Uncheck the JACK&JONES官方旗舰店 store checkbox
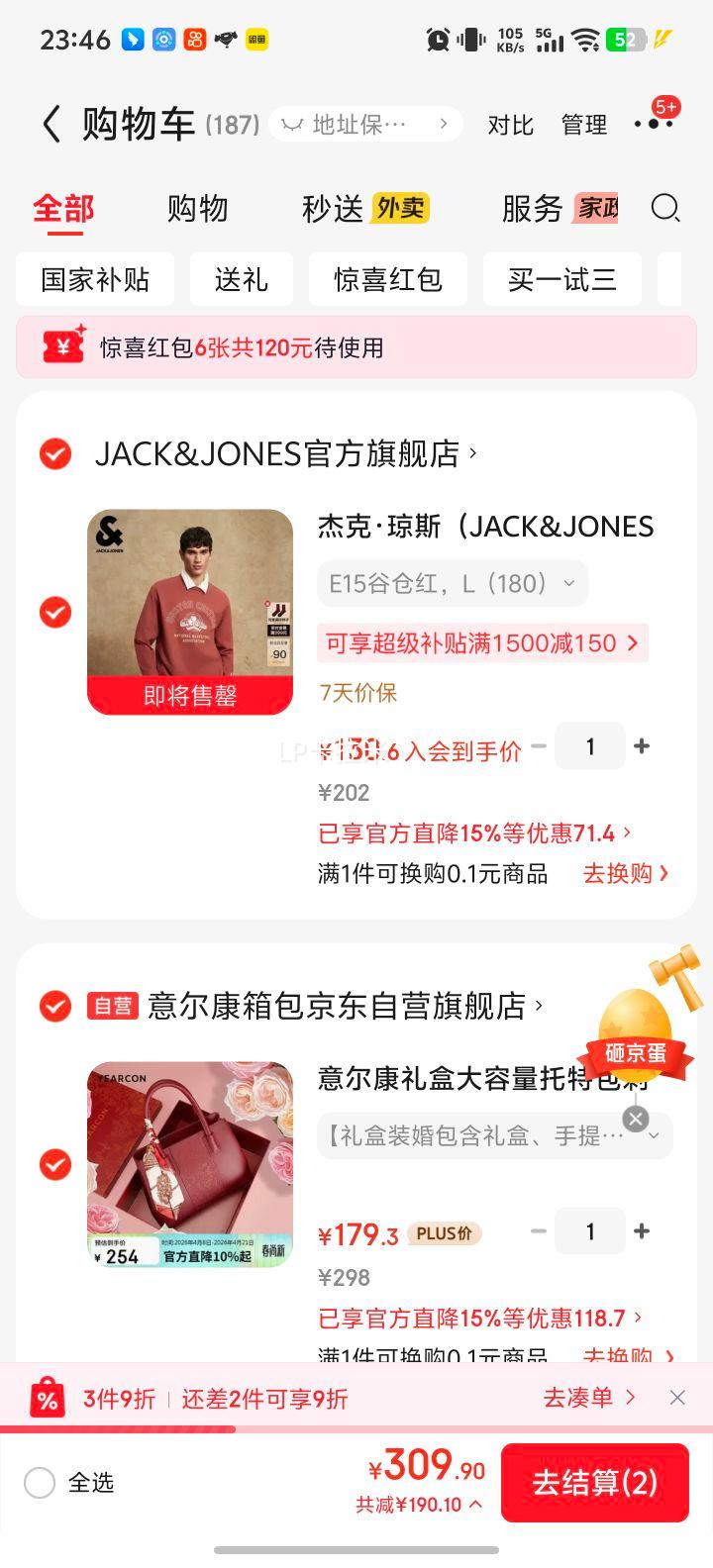The image size is (713, 1568). coord(55,454)
